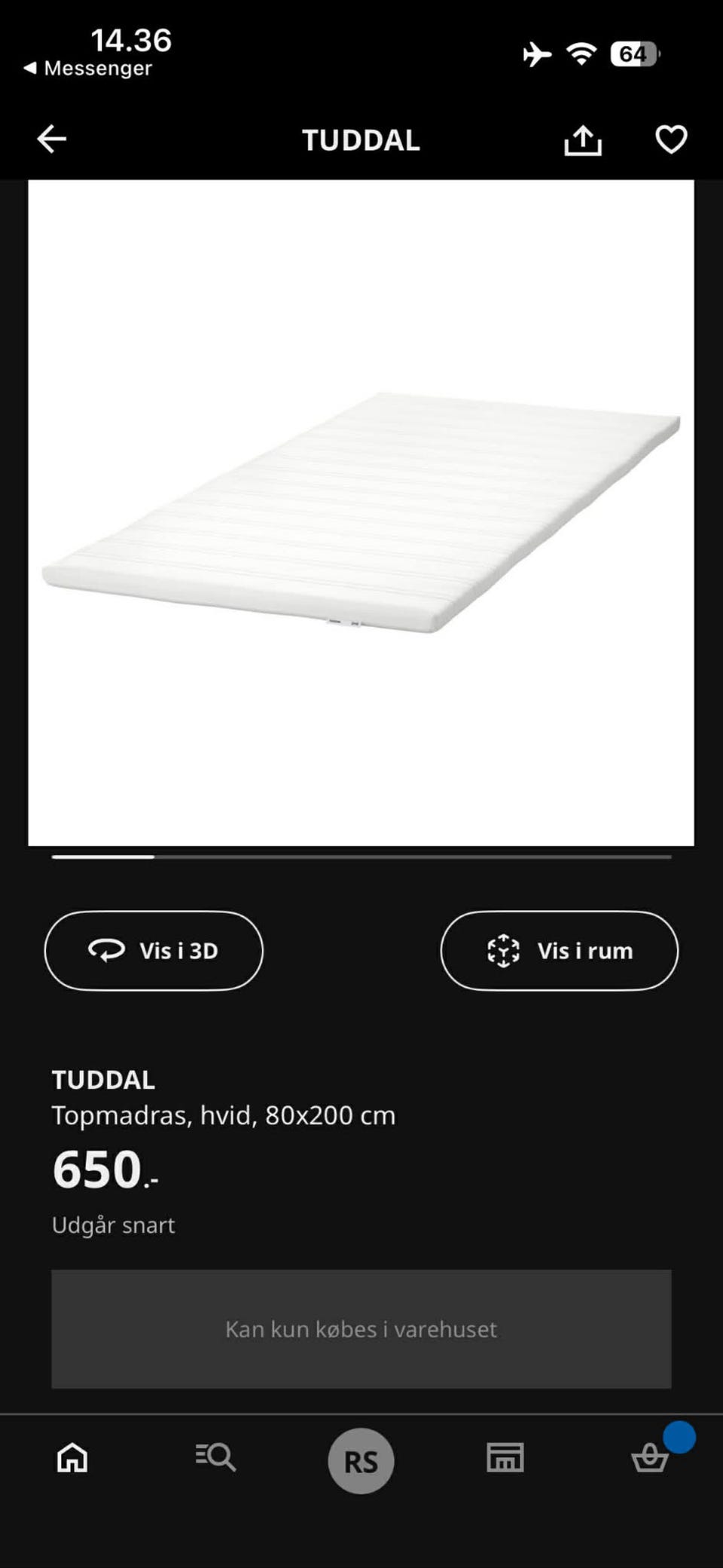This screenshot has width=723, height=1568.
Task: Select Vis i rum to view in room
Action: [x=559, y=950]
